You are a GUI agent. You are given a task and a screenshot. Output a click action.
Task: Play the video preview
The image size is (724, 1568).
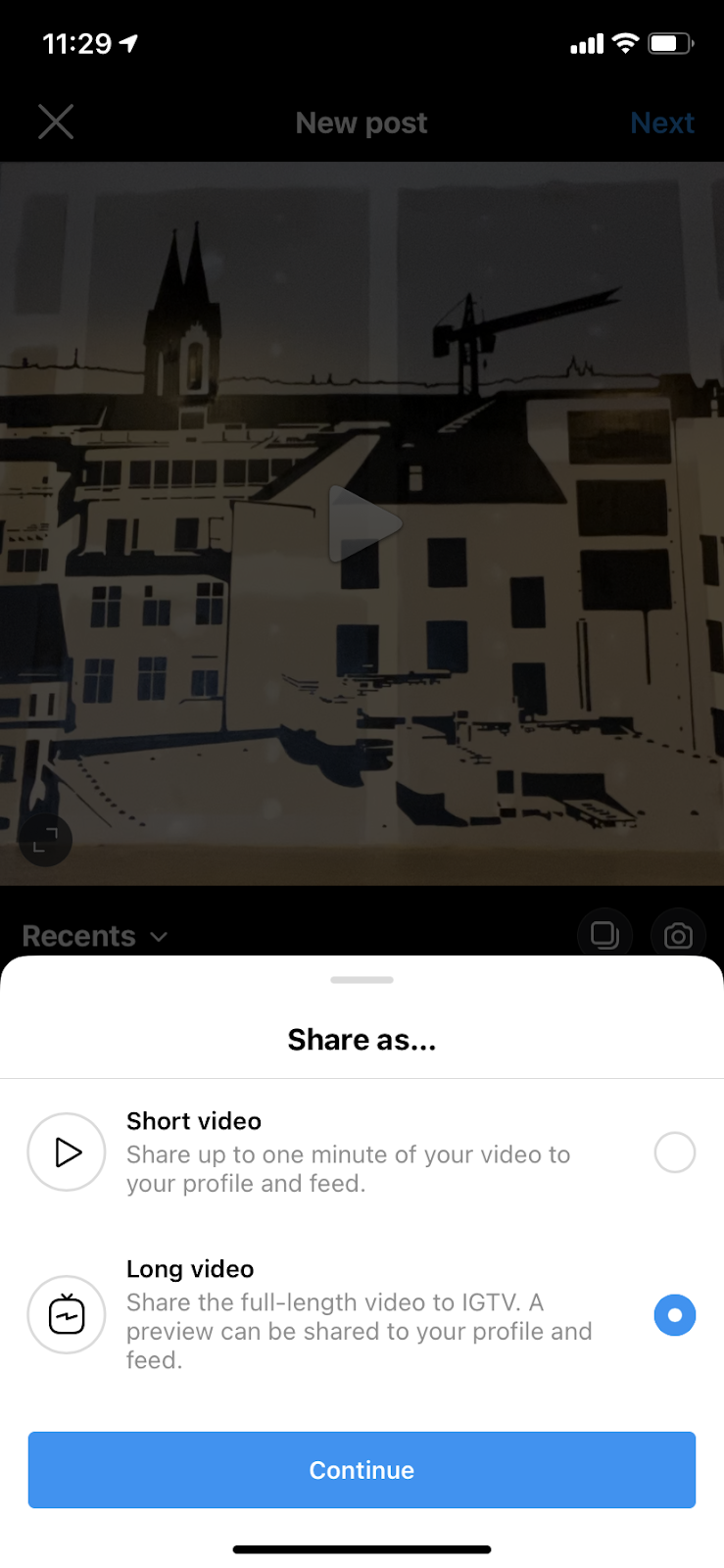(363, 524)
